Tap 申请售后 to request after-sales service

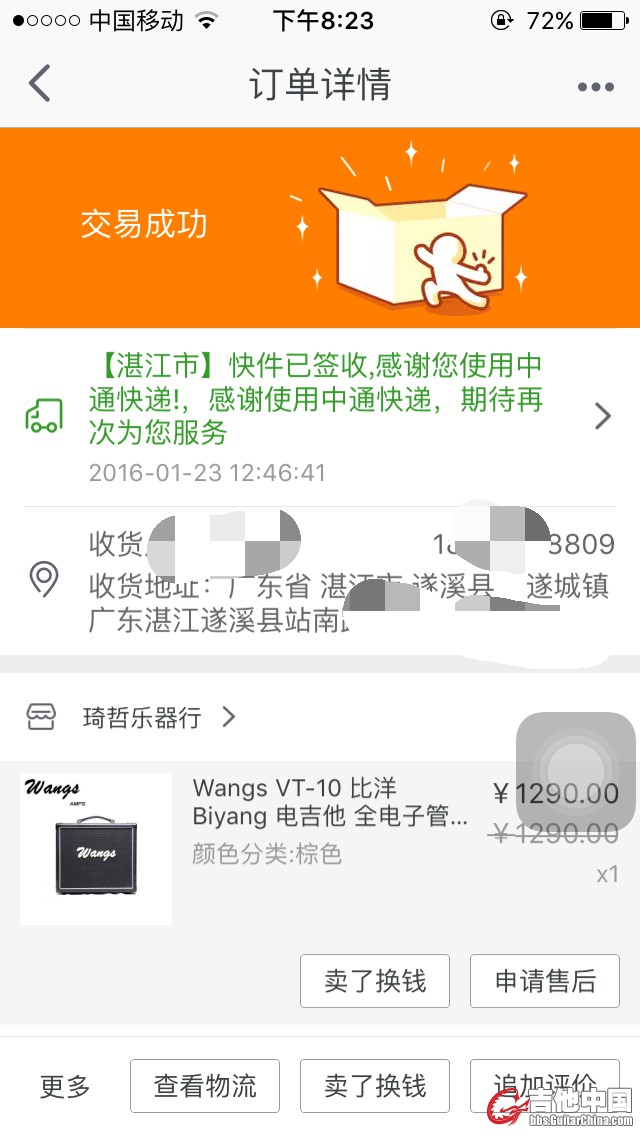pos(545,981)
